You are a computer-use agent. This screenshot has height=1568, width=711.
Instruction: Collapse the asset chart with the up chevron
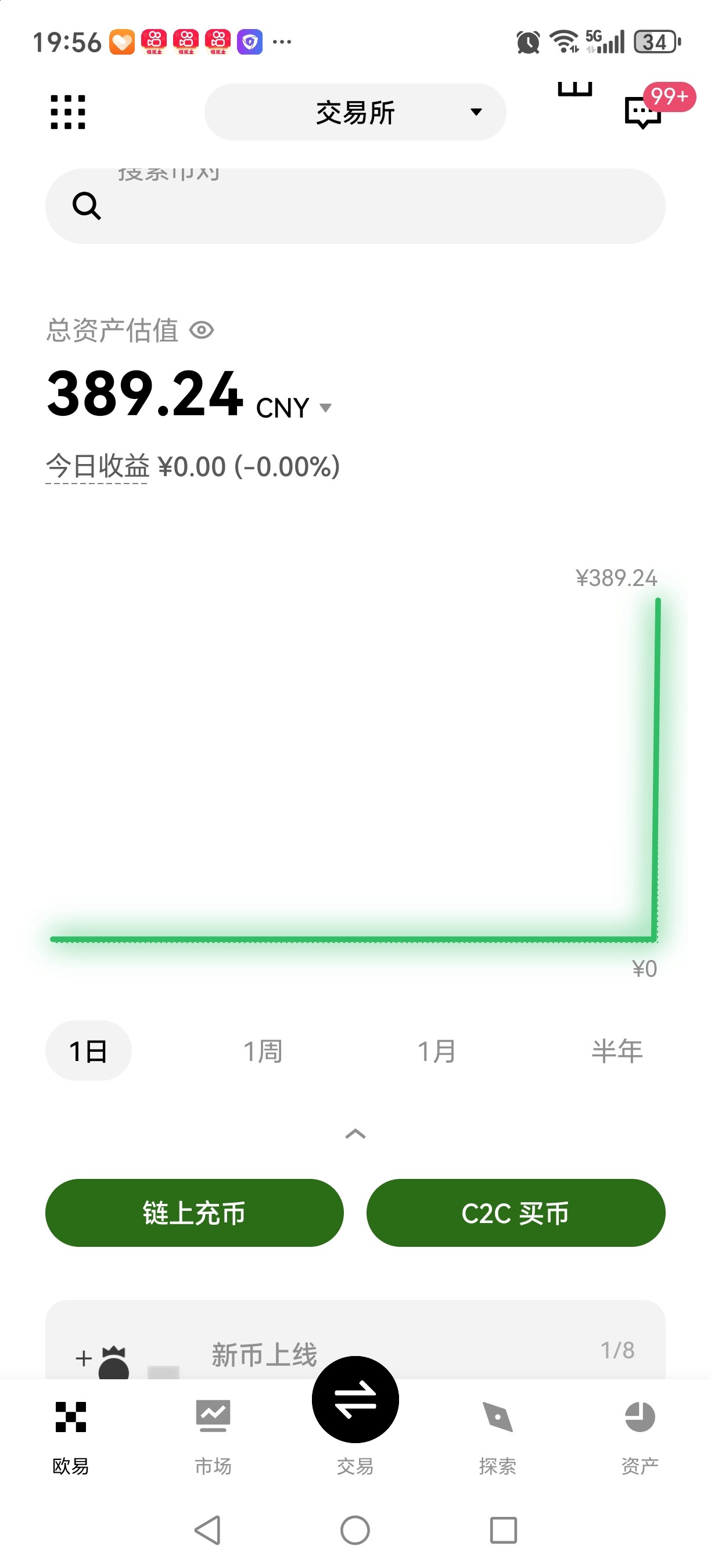point(355,1134)
